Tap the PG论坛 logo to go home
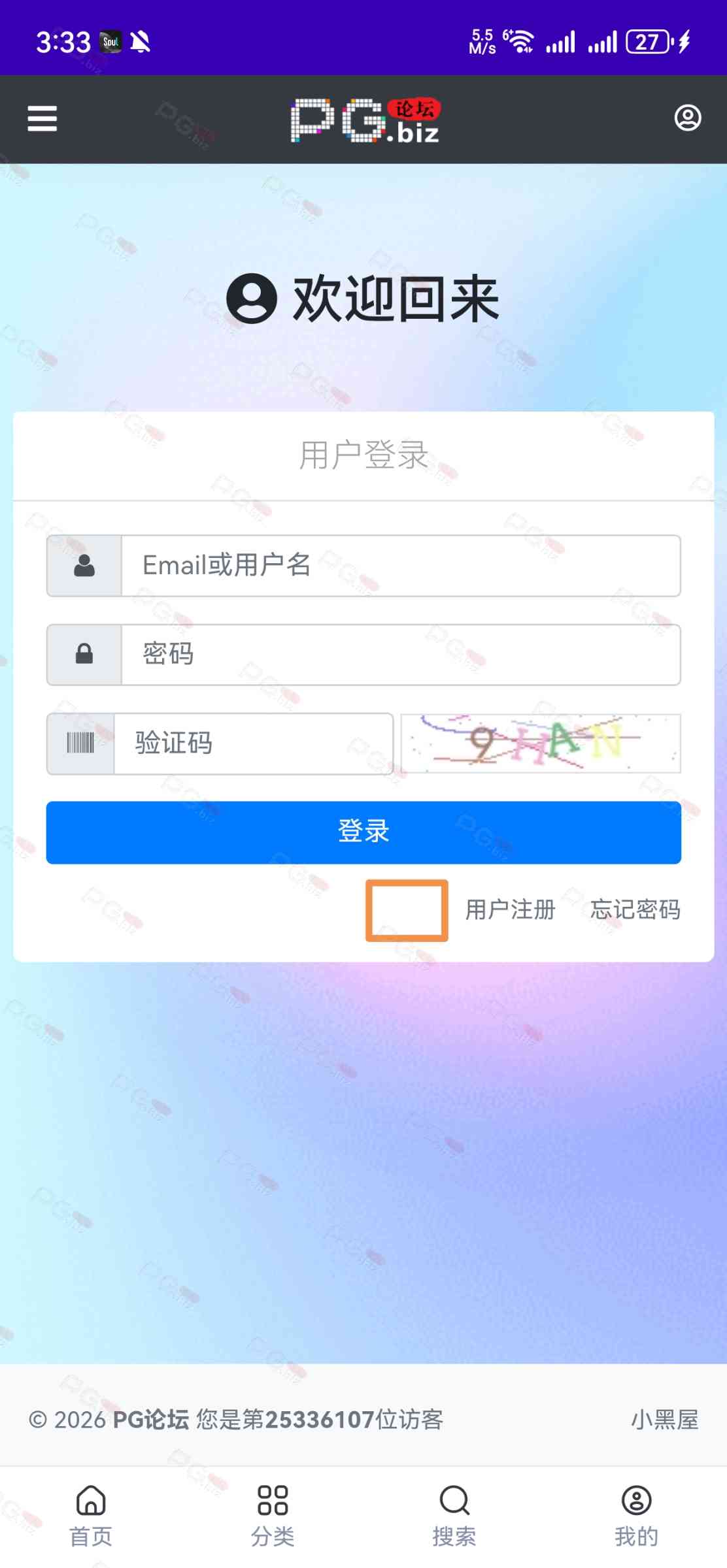 tap(365, 120)
